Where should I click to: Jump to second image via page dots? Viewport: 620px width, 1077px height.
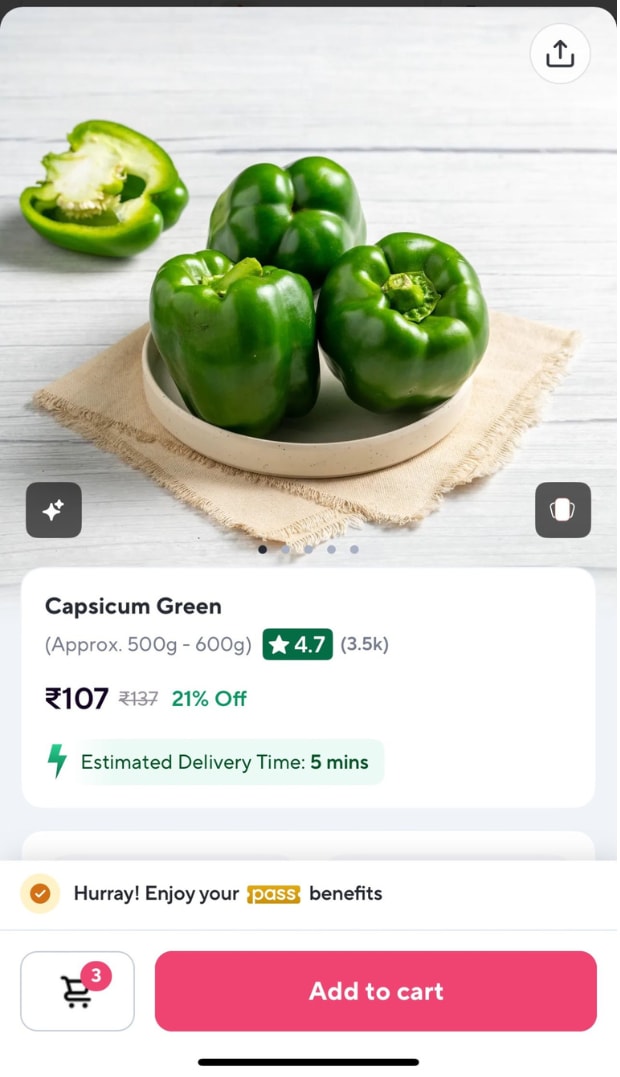285,549
